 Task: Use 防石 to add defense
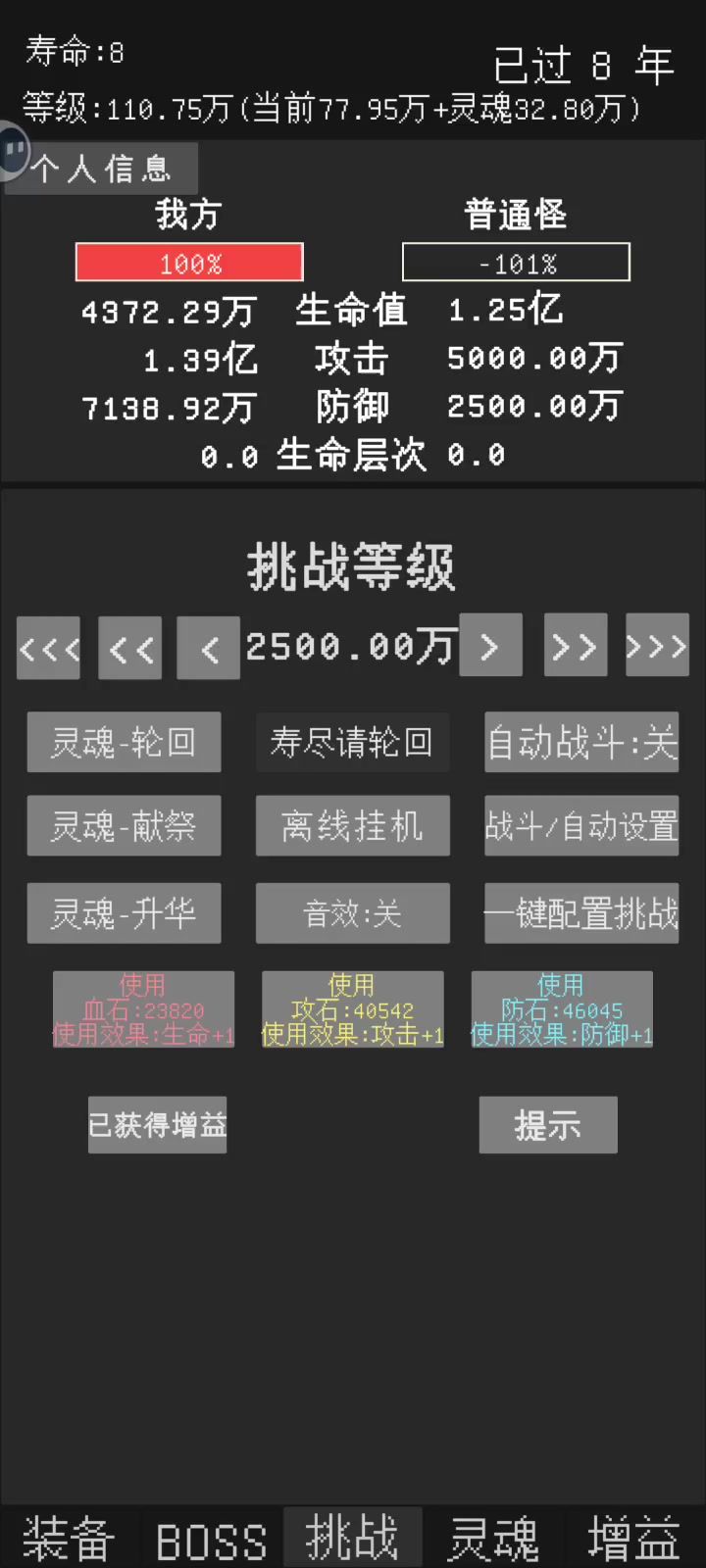(x=562, y=1009)
